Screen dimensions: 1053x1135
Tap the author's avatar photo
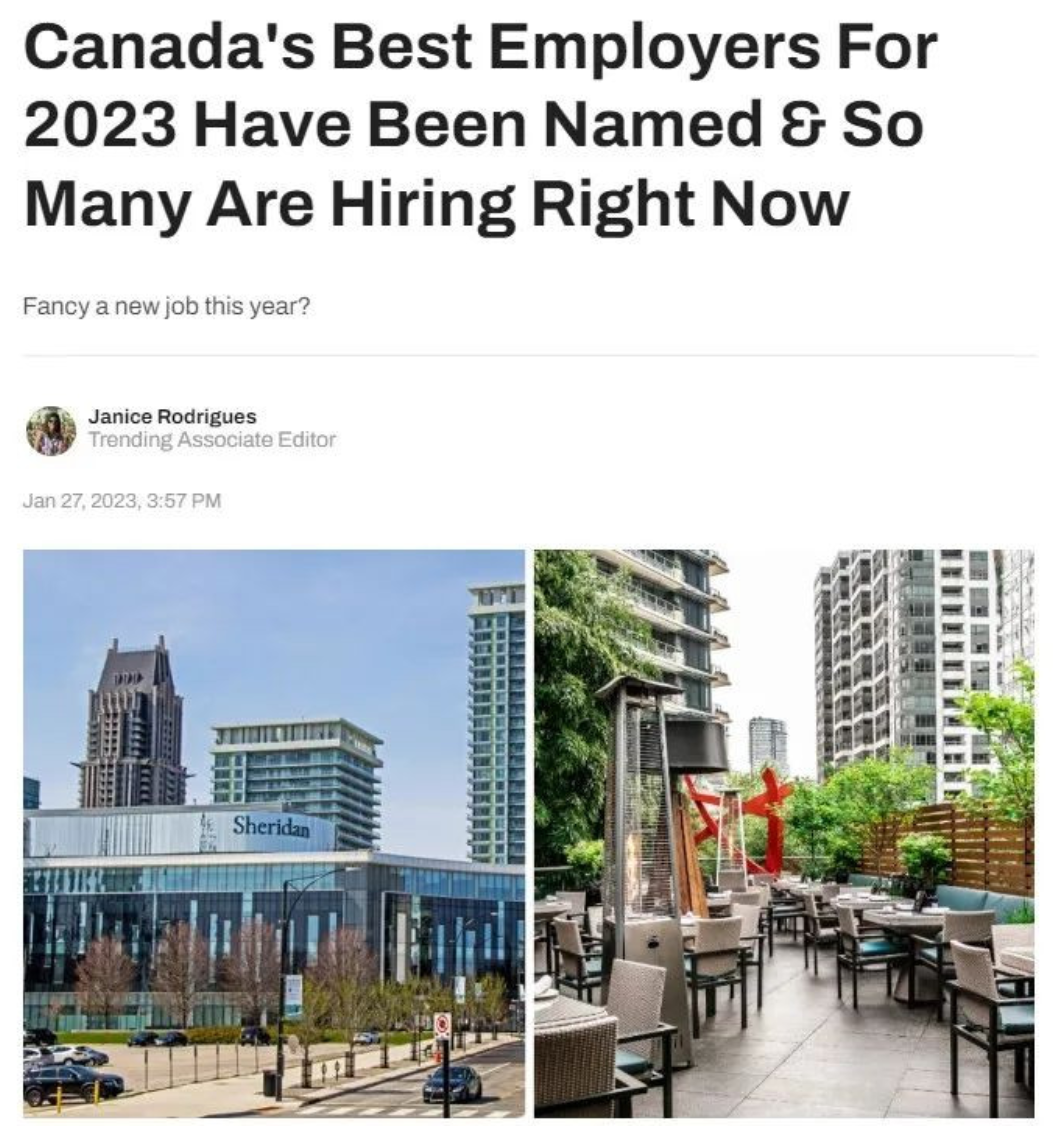(x=51, y=430)
